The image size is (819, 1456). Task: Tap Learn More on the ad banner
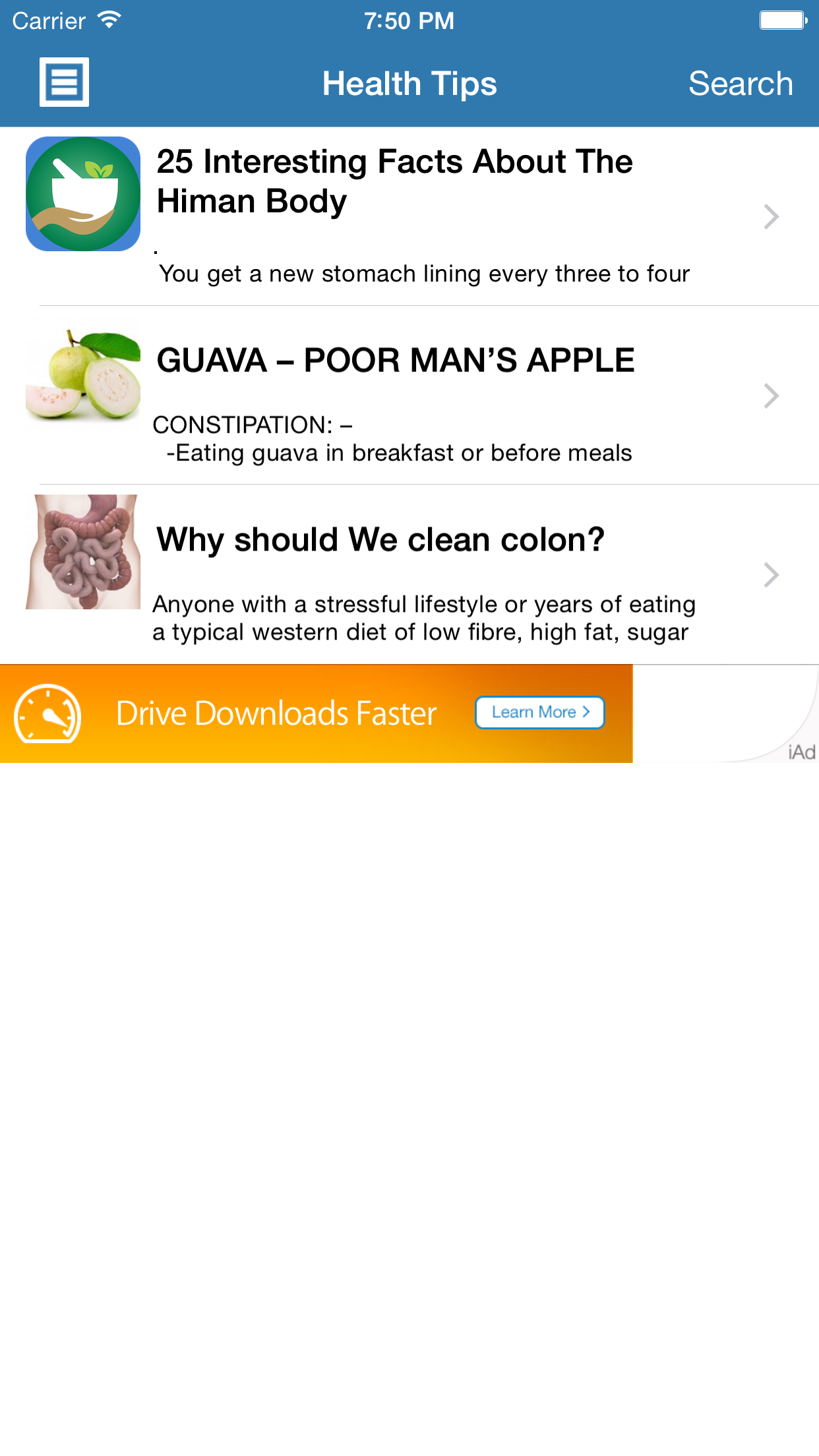click(x=539, y=713)
